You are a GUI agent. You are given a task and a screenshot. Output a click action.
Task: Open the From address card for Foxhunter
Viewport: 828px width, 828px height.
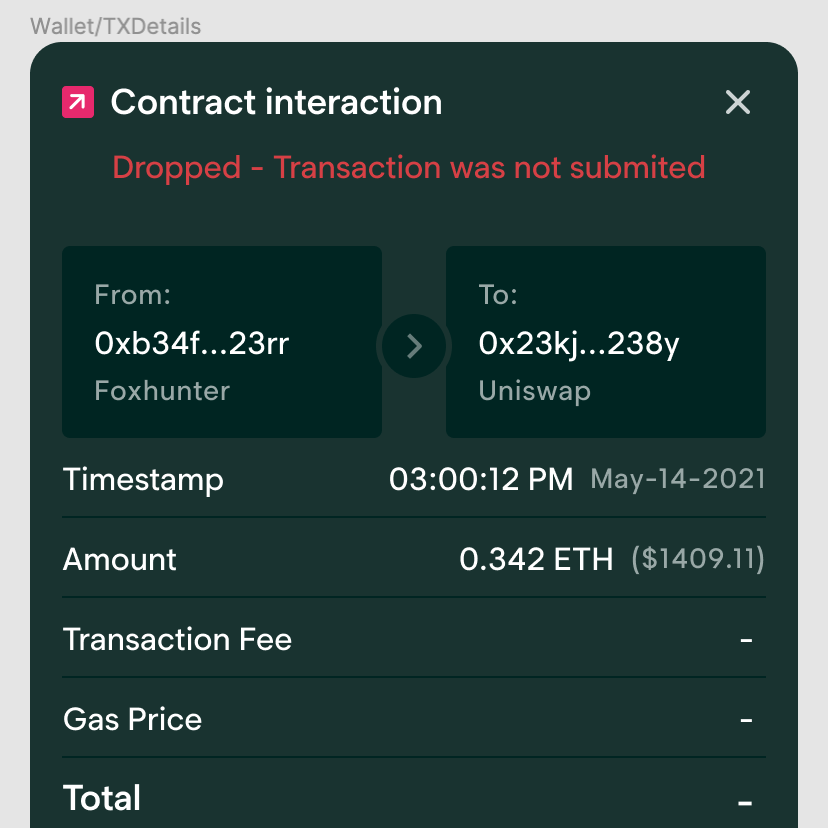click(221, 342)
